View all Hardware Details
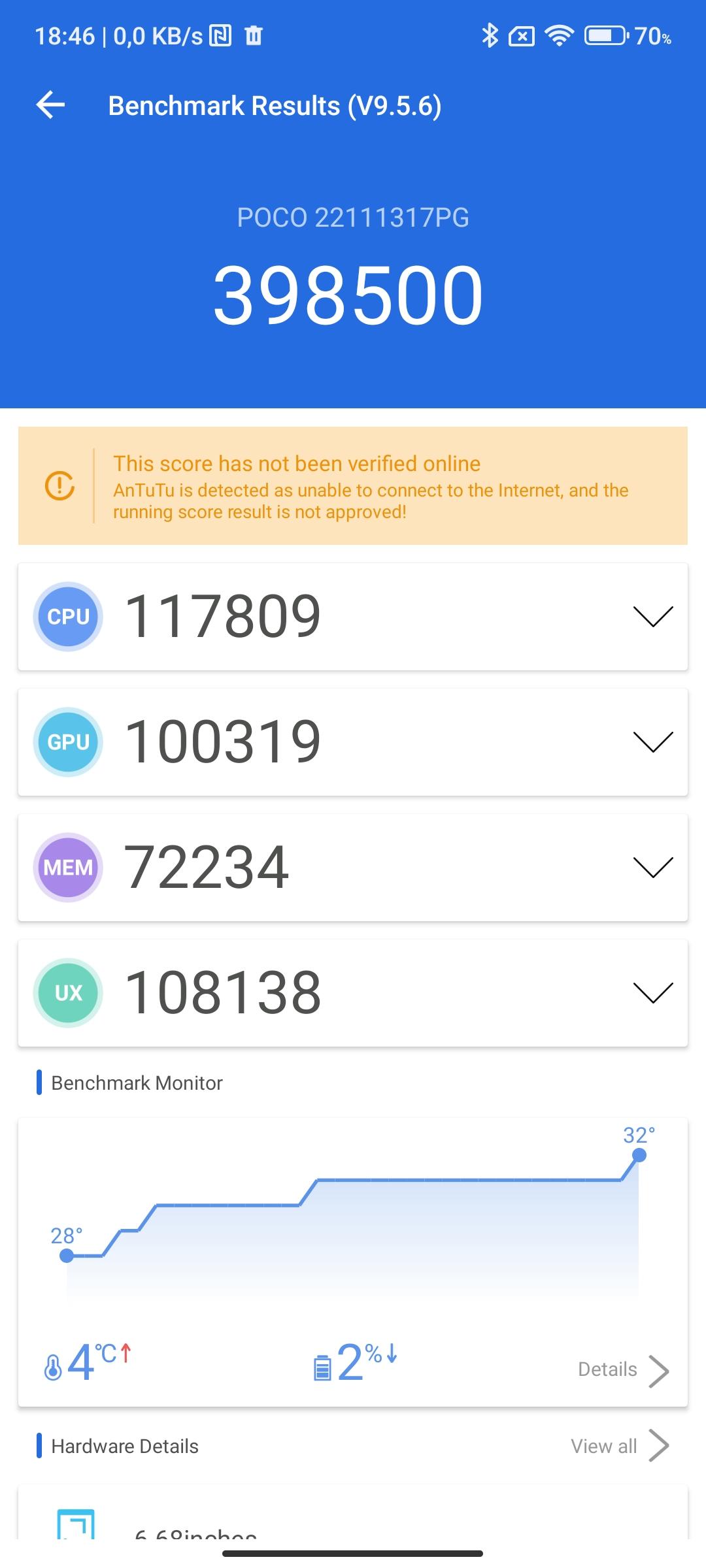This screenshot has width=706, height=1568. 620,1446
